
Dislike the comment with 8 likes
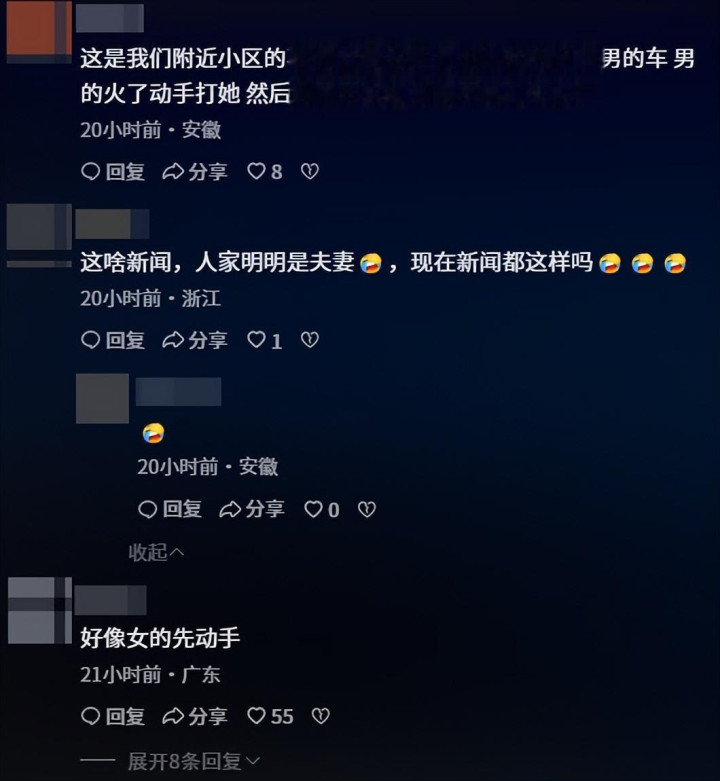[x=310, y=172]
